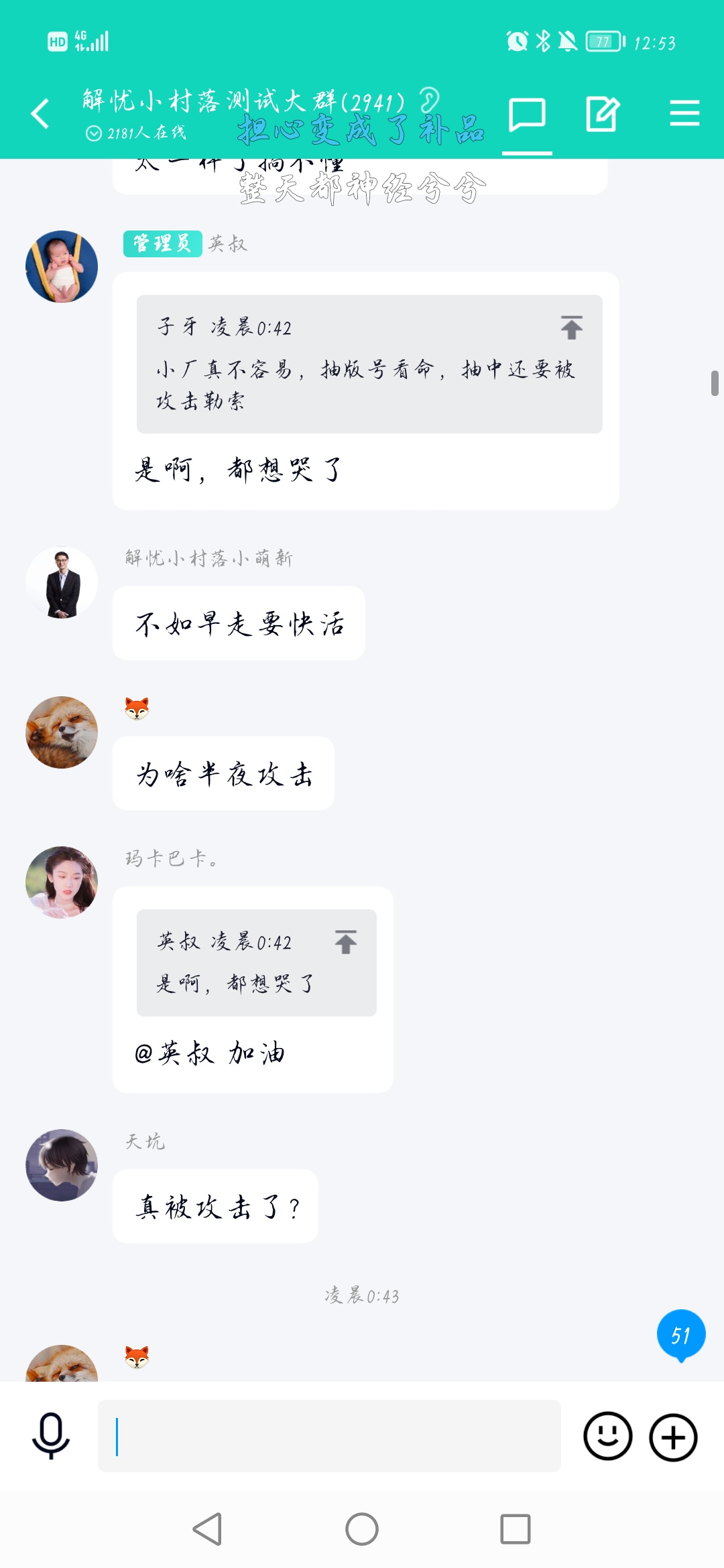Open the fox avatar user's profile
Viewport: 724px width, 1568px height.
point(62,732)
